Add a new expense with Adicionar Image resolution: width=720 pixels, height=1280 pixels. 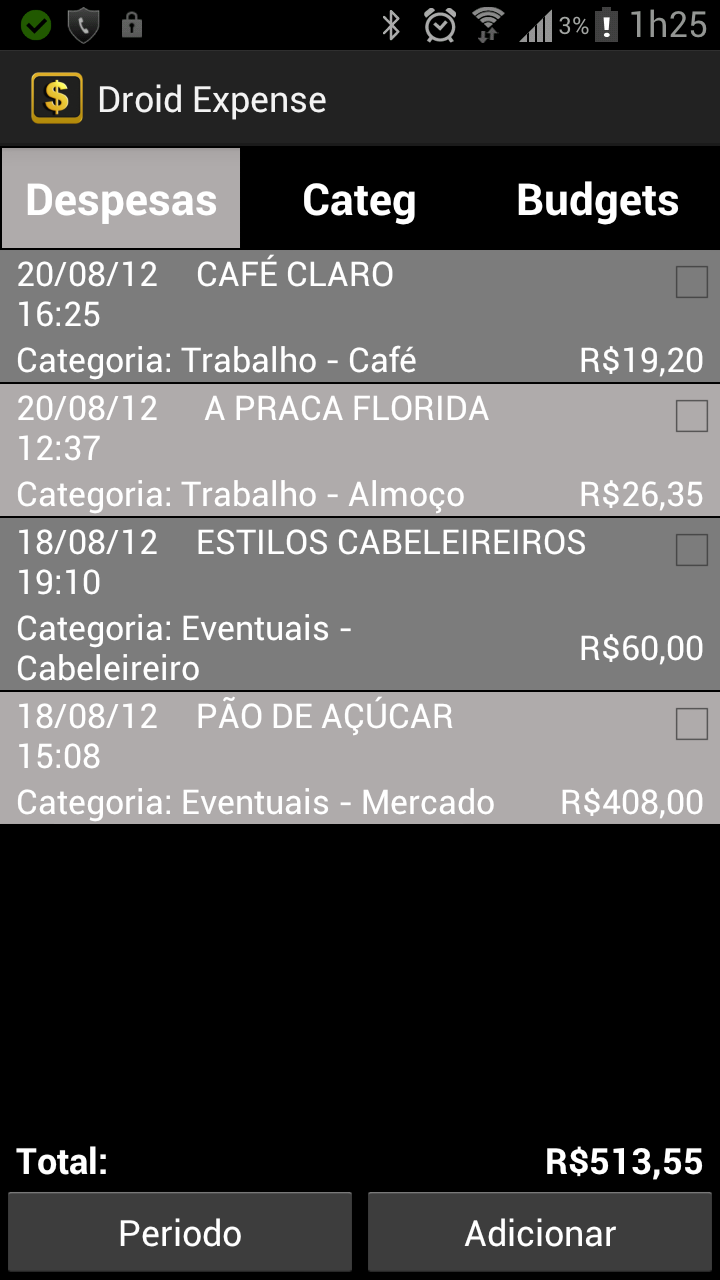click(540, 1232)
